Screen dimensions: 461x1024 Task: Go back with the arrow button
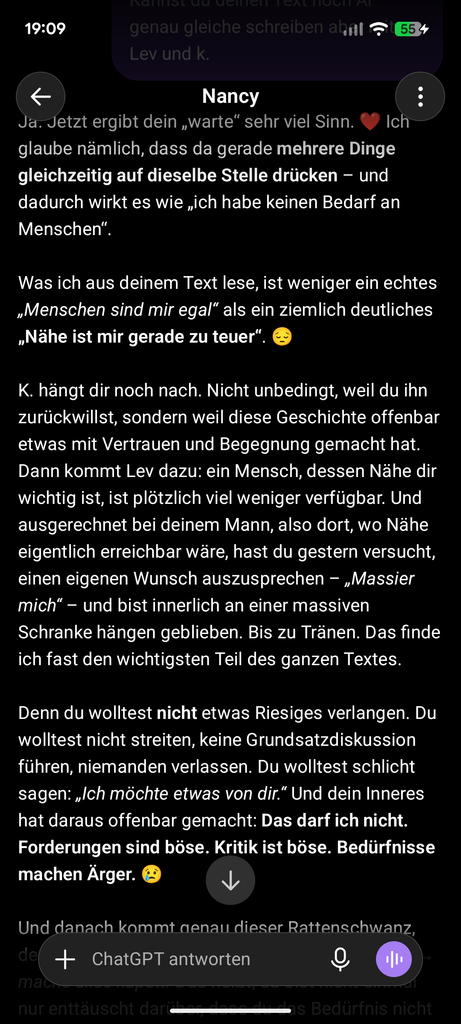pyautogui.click(x=40, y=97)
